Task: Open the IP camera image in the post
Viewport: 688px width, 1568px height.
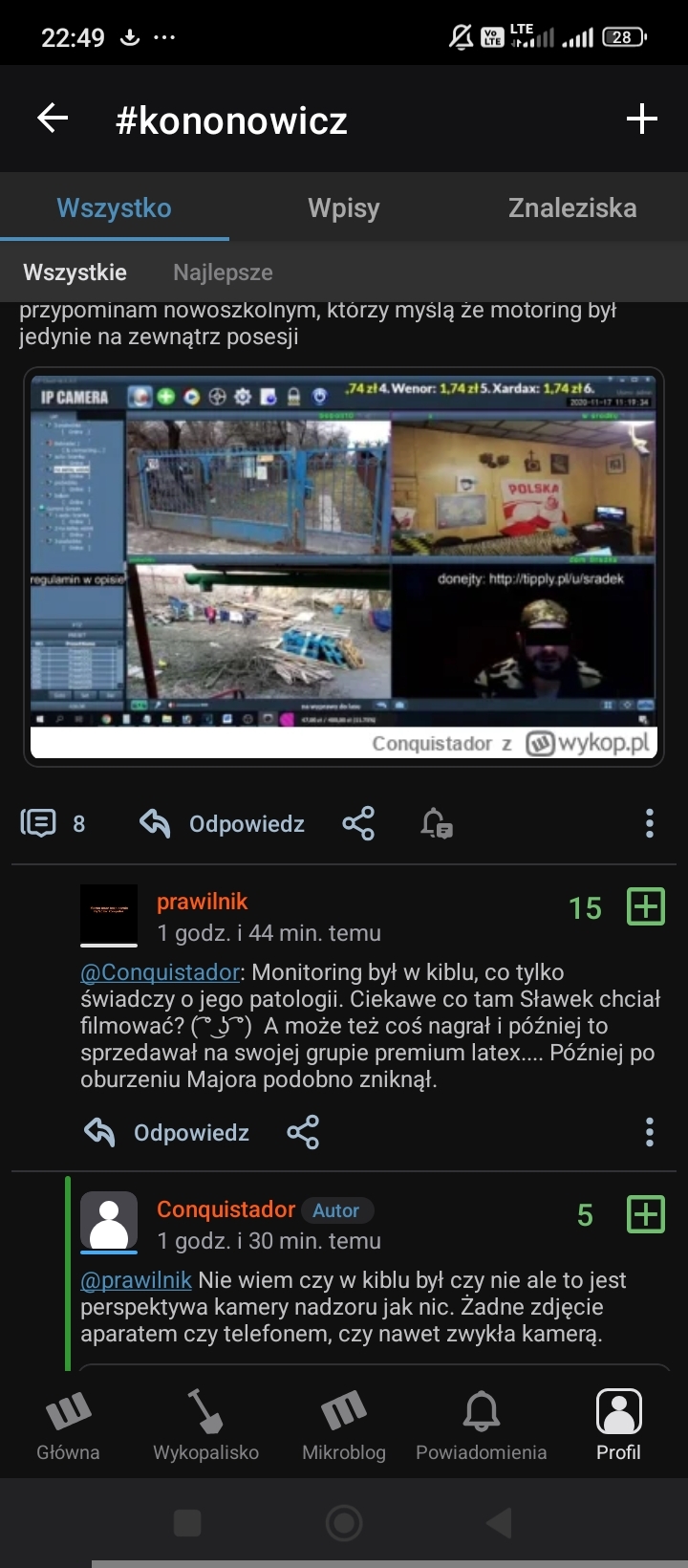Action: (343, 566)
